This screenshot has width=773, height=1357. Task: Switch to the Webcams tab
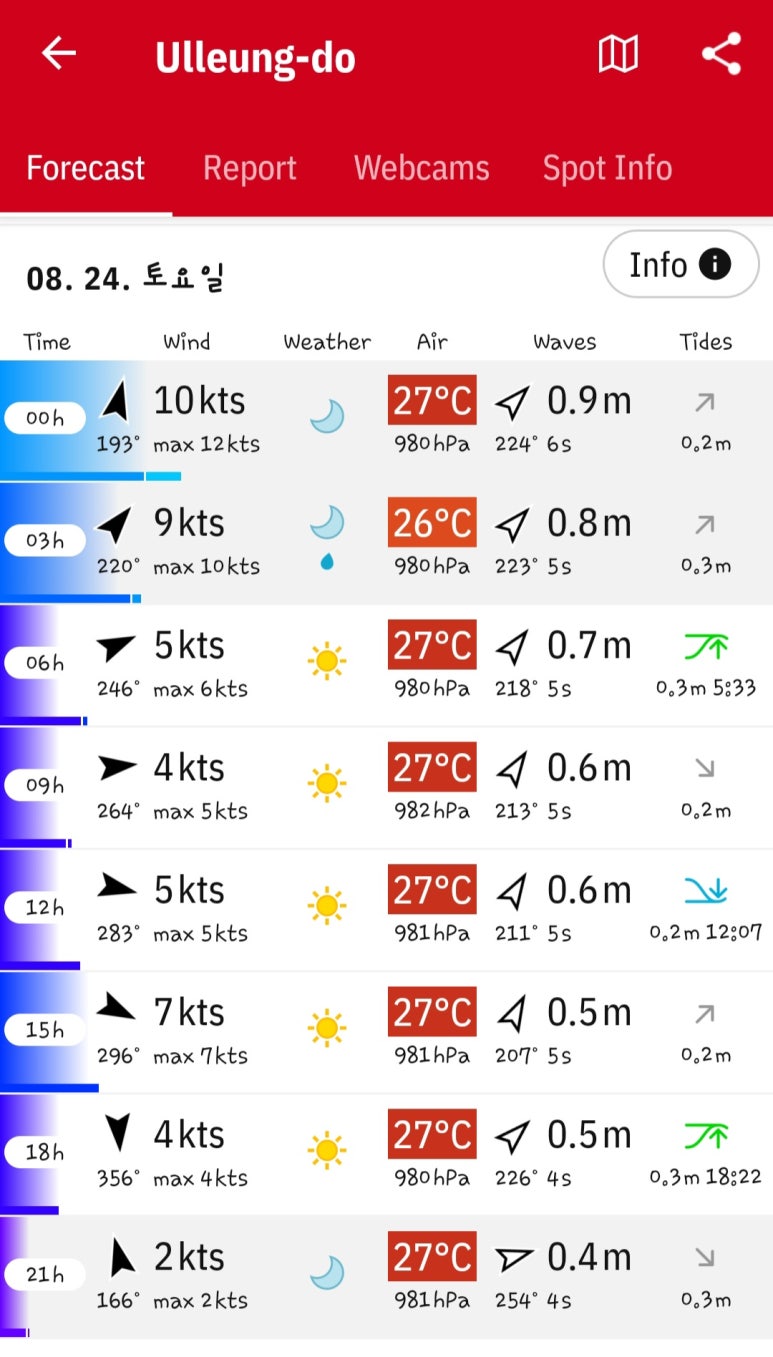point(421,168)
